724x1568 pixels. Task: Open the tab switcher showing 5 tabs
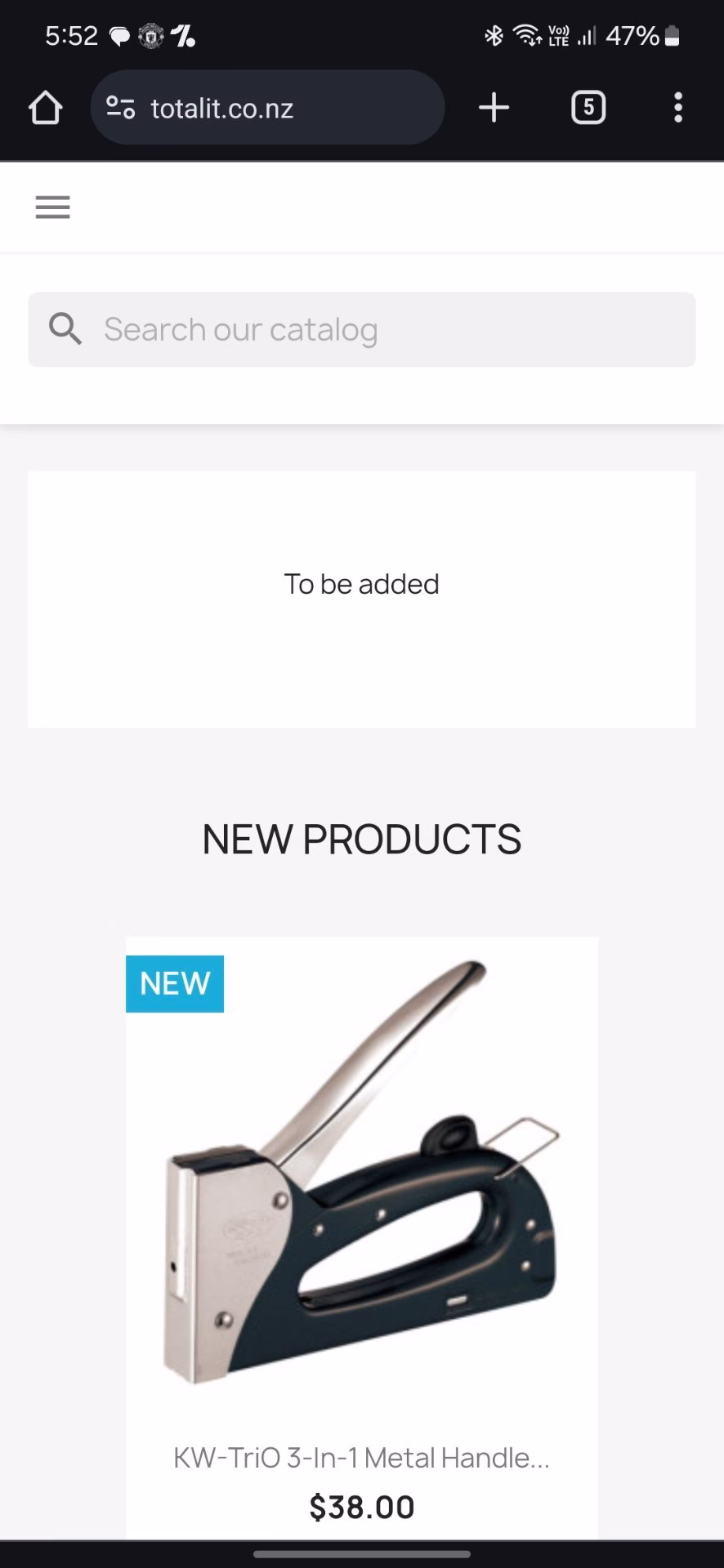[x=588, y=108]
